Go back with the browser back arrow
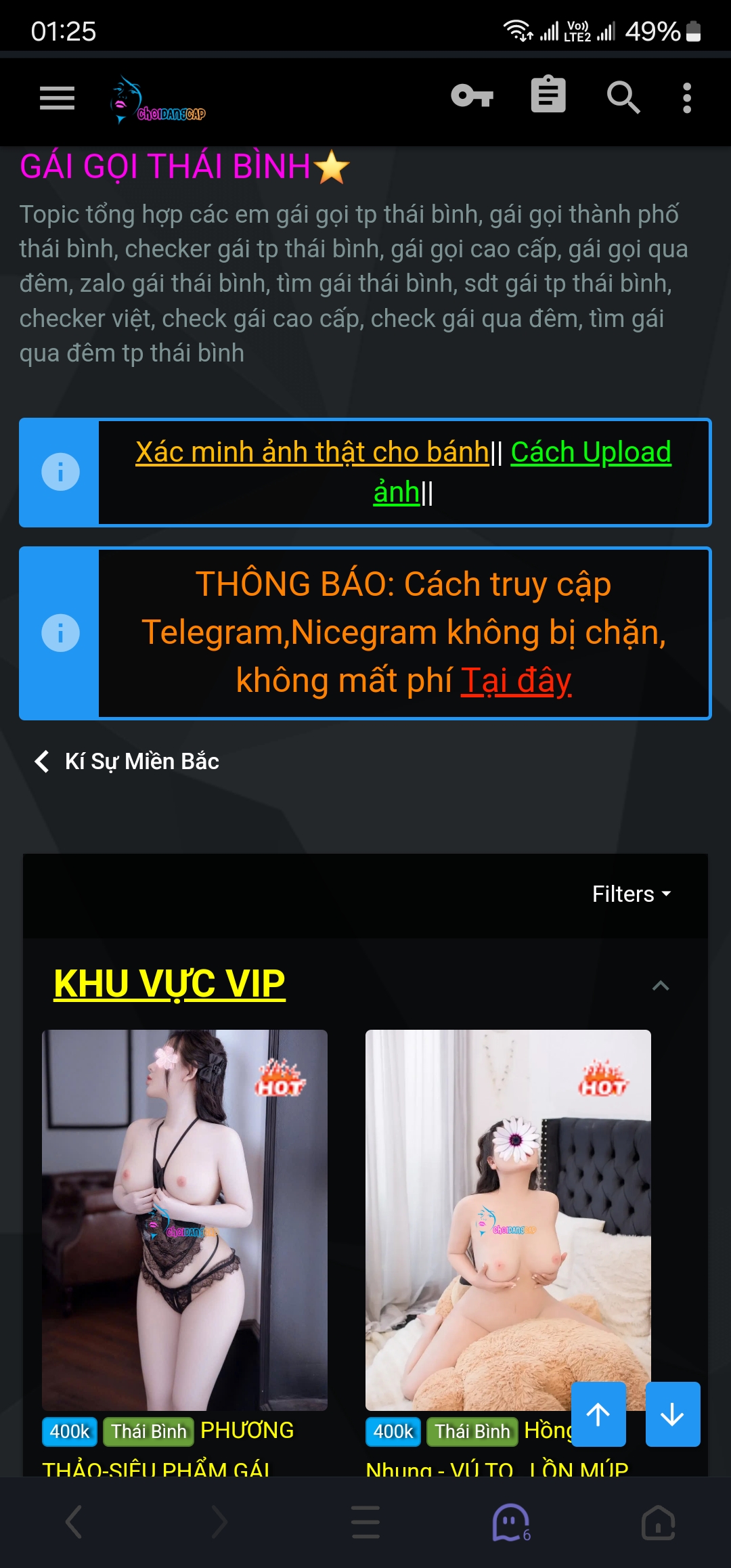Viewport: 731px width, 1568px height. click(x=73, y=1522)
